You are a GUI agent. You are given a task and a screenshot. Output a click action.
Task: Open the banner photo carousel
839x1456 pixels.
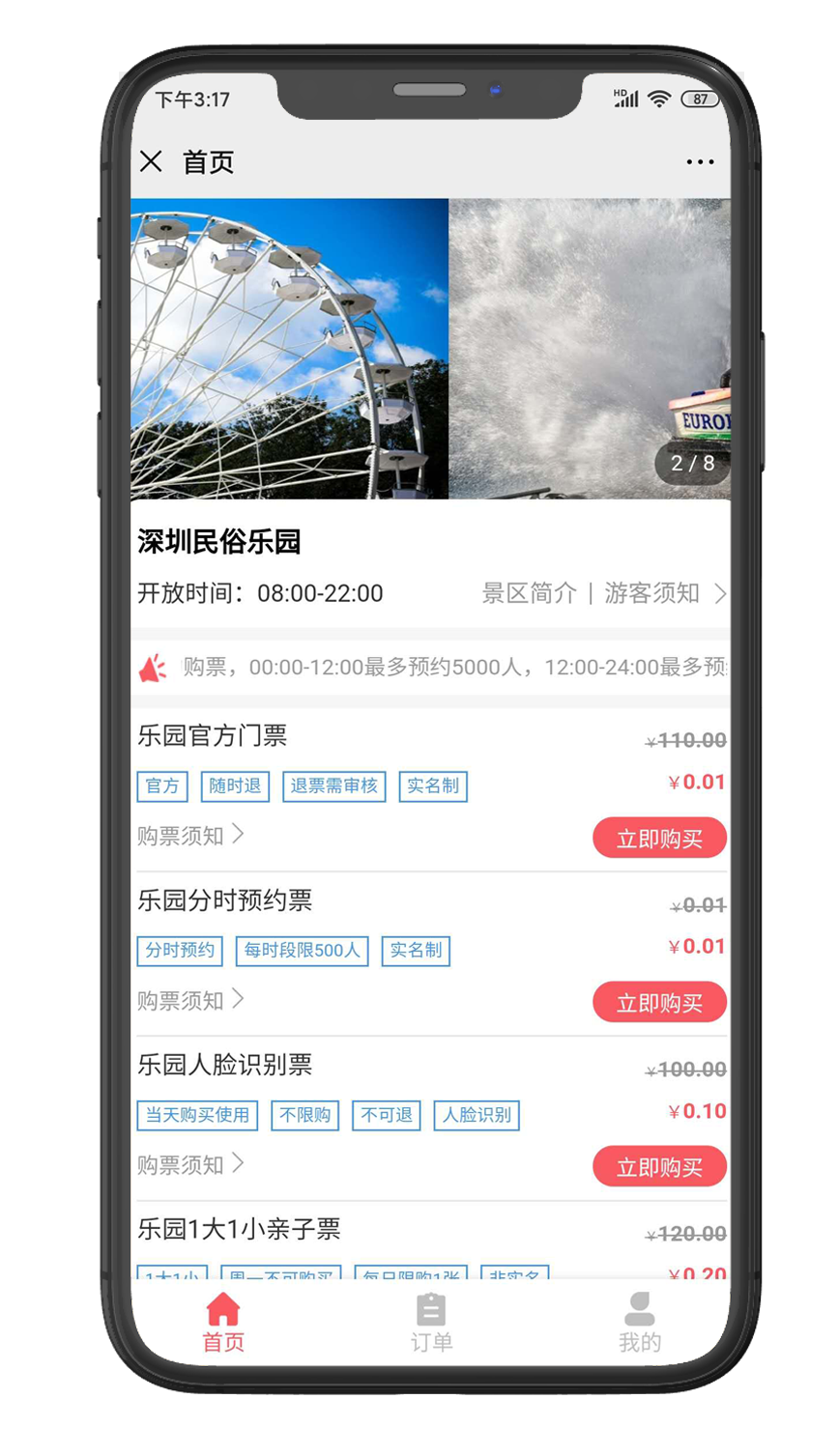tap(430, 349)
